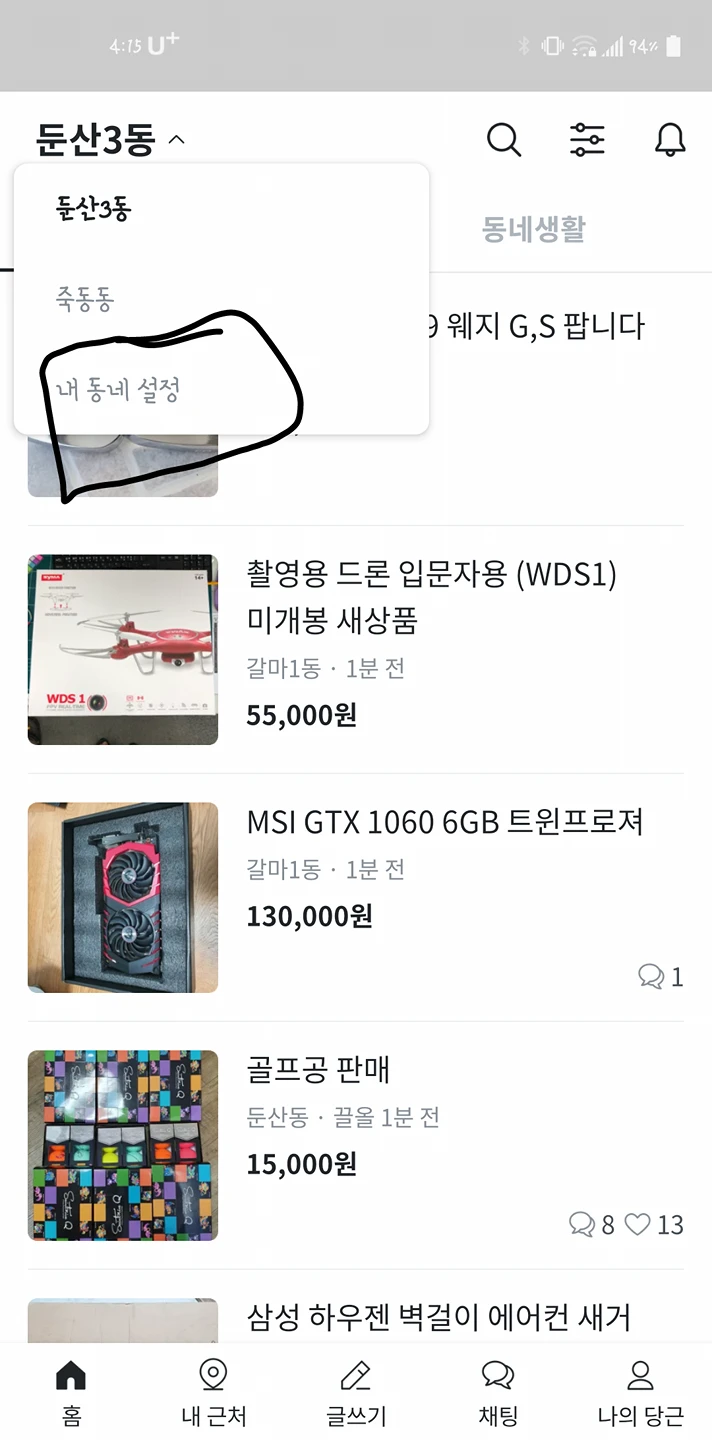The width and height of the screenshot is (712, 1440).
Task: Switch to the 동네생활 tab
Action: click(533, 229)
